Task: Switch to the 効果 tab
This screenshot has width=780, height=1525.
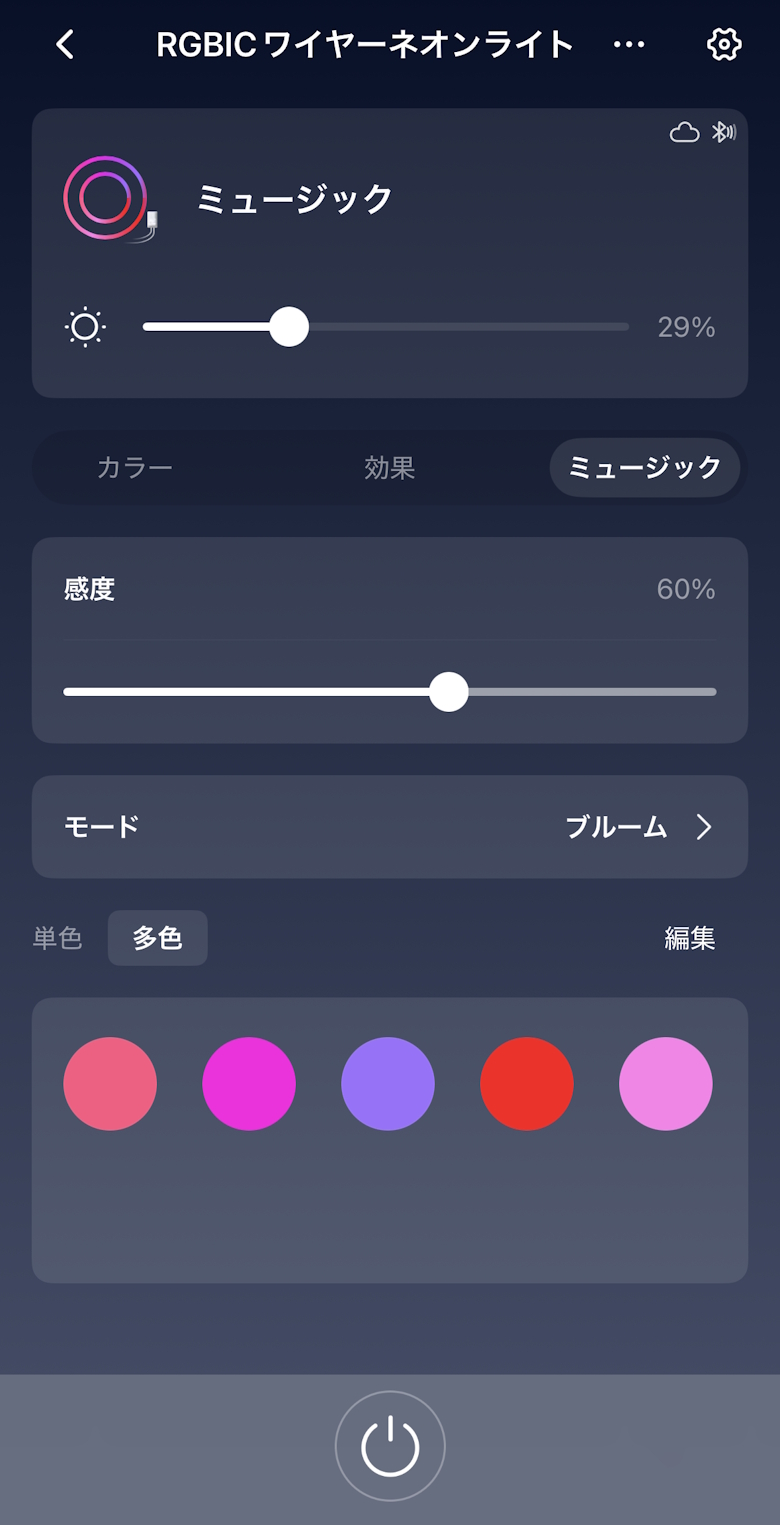Action: tap(389, 467)
